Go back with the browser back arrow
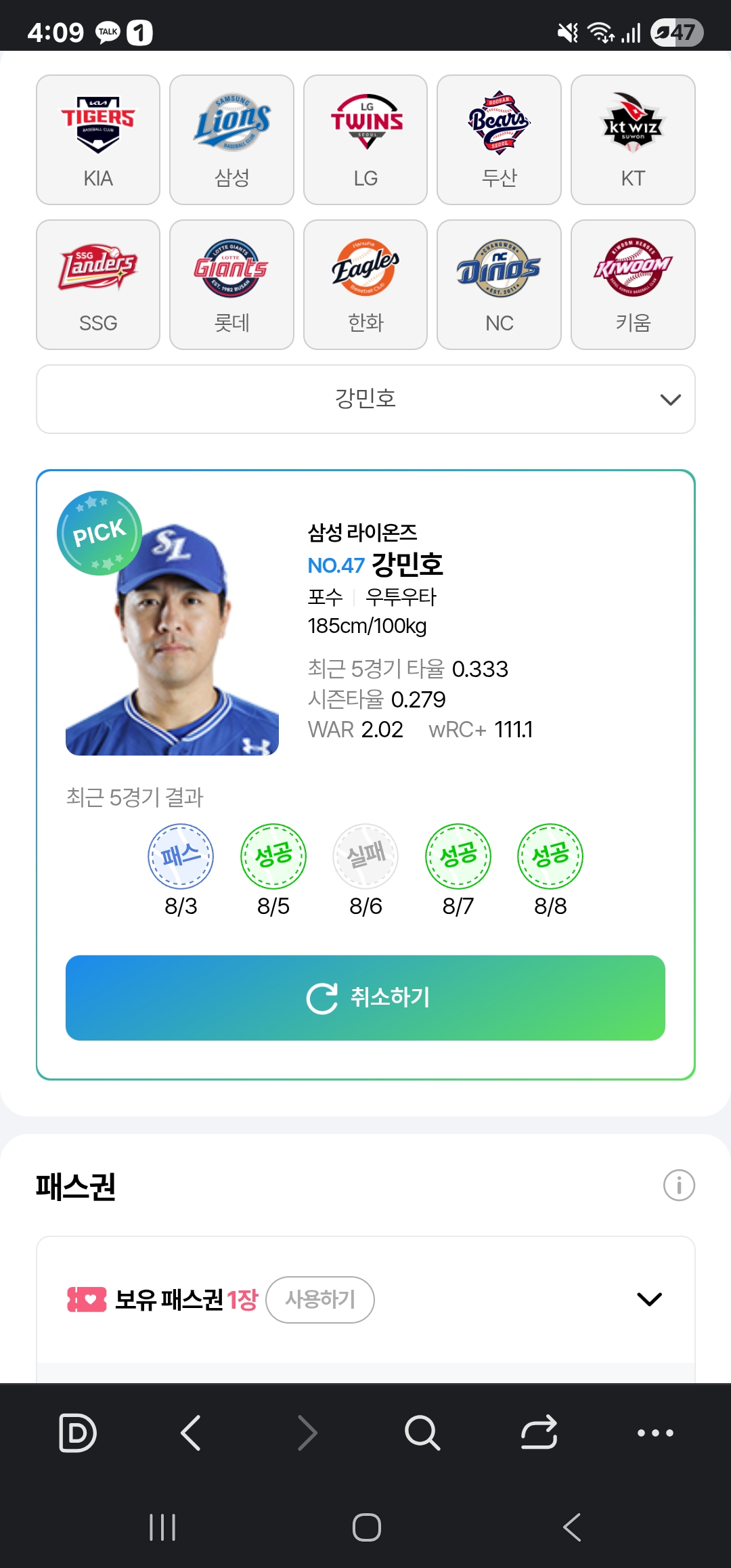Viewport: 731px width, 1568px height. [x=192, y=1433]
